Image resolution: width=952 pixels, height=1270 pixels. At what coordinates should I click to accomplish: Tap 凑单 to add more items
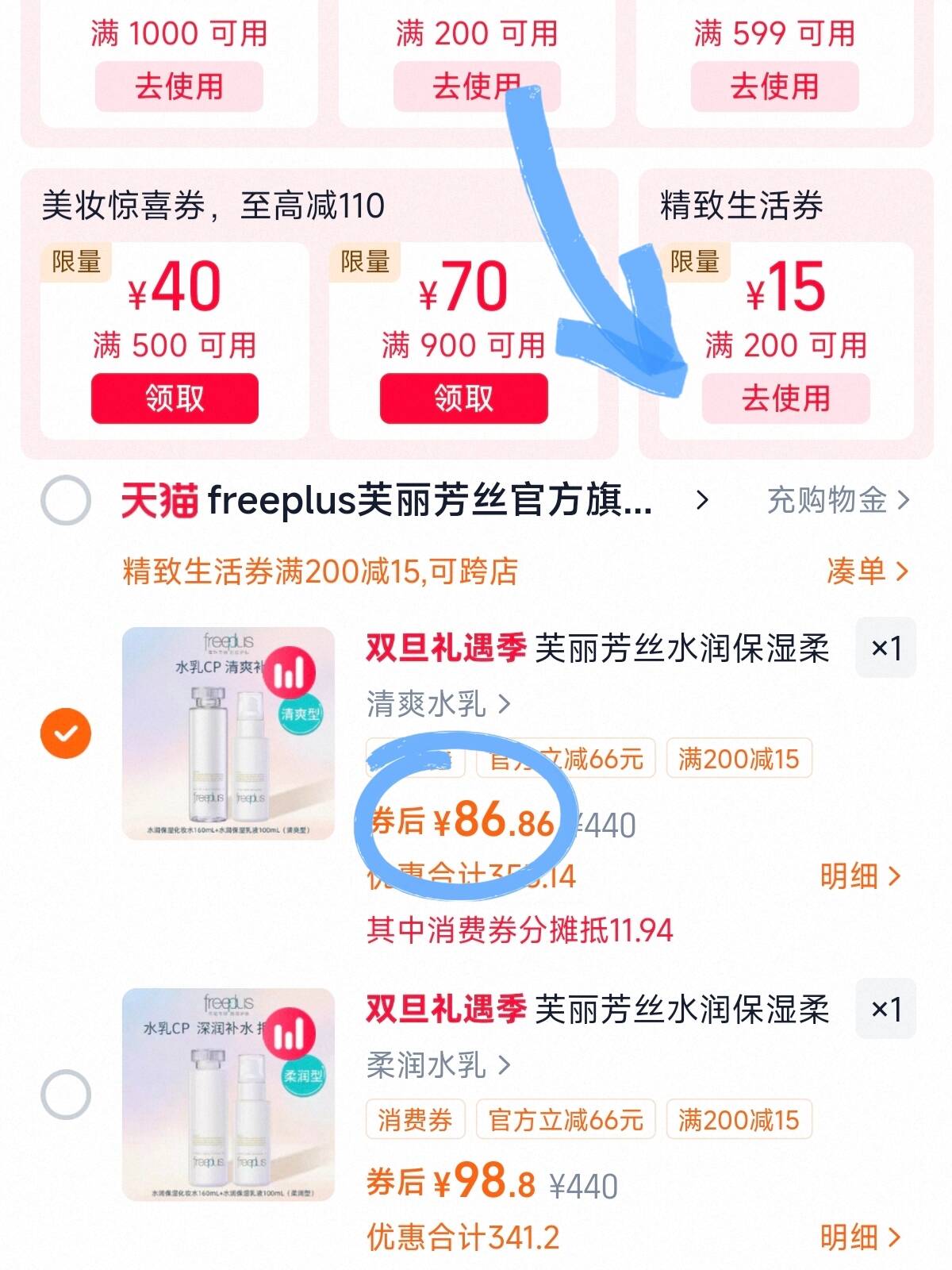[x=866, y=571]
